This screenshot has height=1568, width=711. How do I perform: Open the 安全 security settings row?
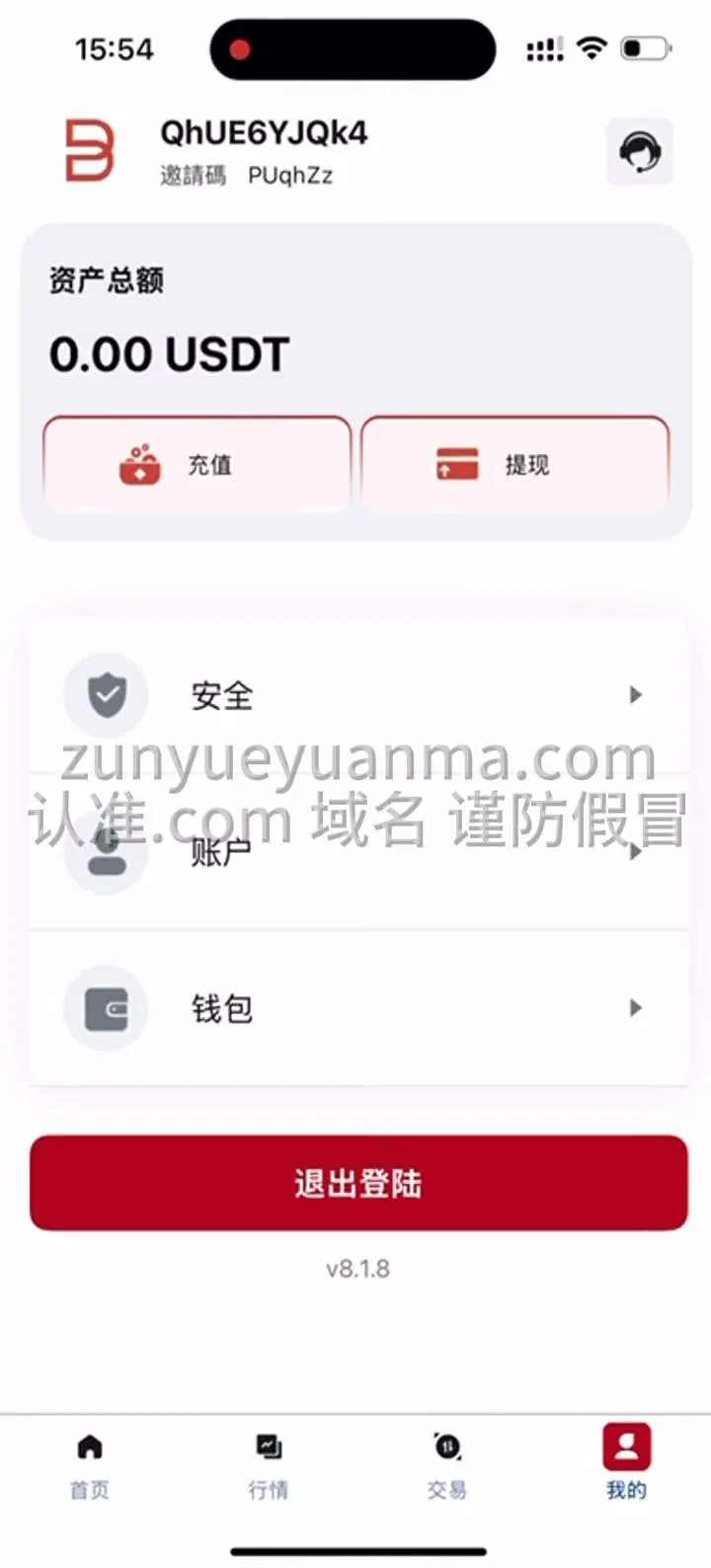tap(357, 695)
